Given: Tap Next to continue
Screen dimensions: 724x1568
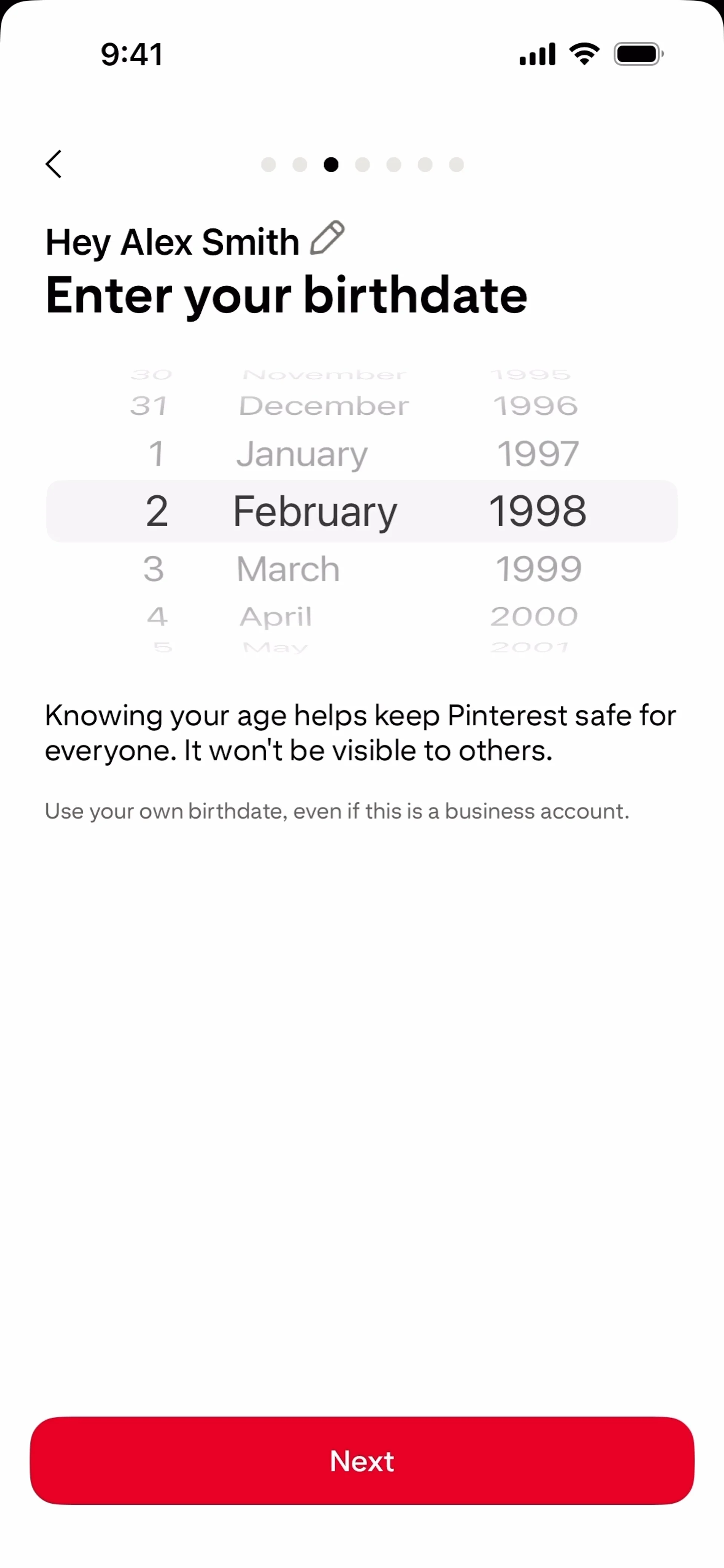Looking at the screenshot, I should (362, 1460).
